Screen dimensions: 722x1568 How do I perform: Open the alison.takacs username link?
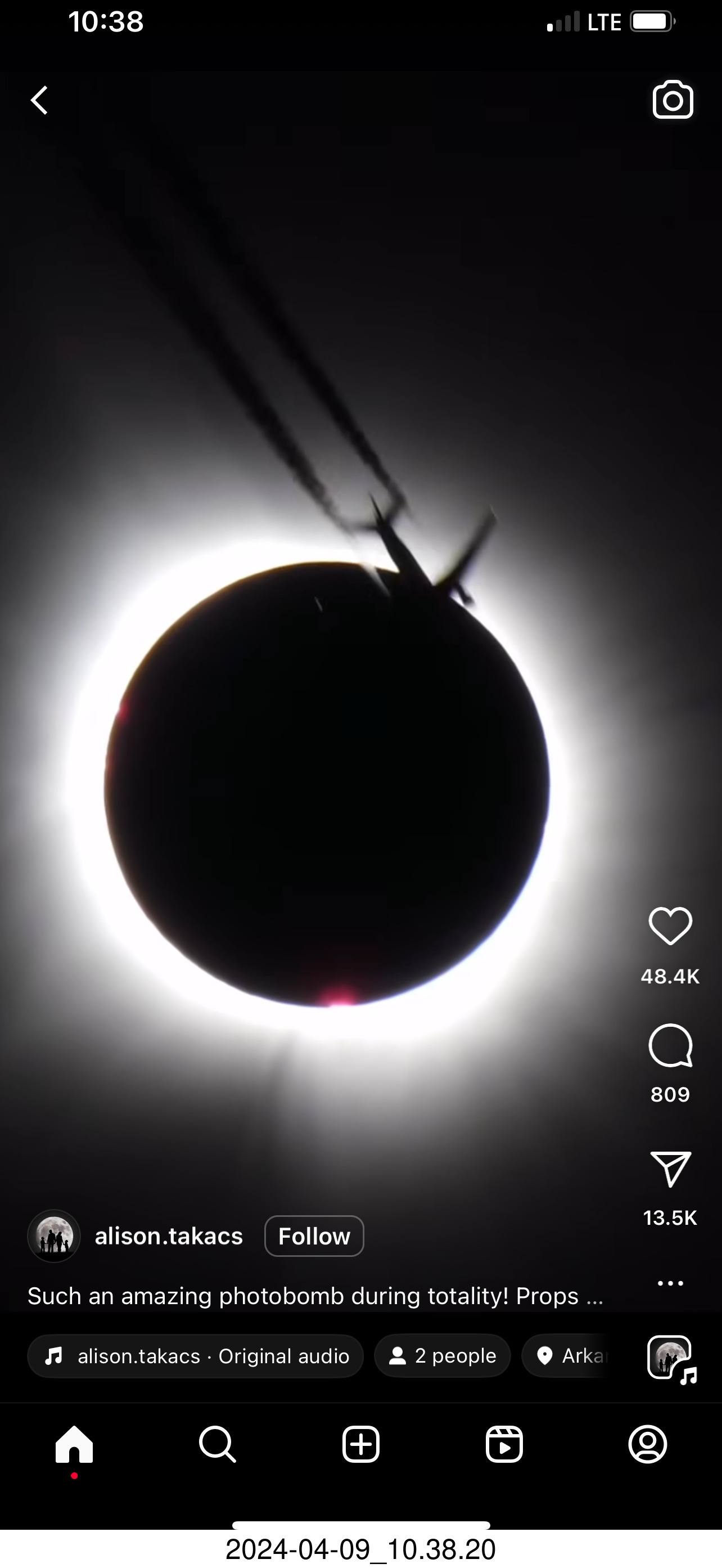point(169,1236)
